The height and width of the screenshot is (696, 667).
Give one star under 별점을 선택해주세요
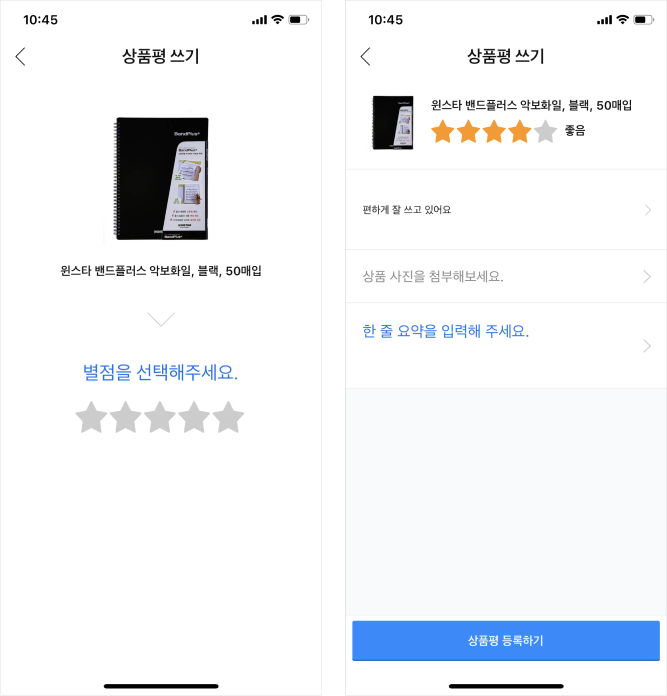click(92, 417)
